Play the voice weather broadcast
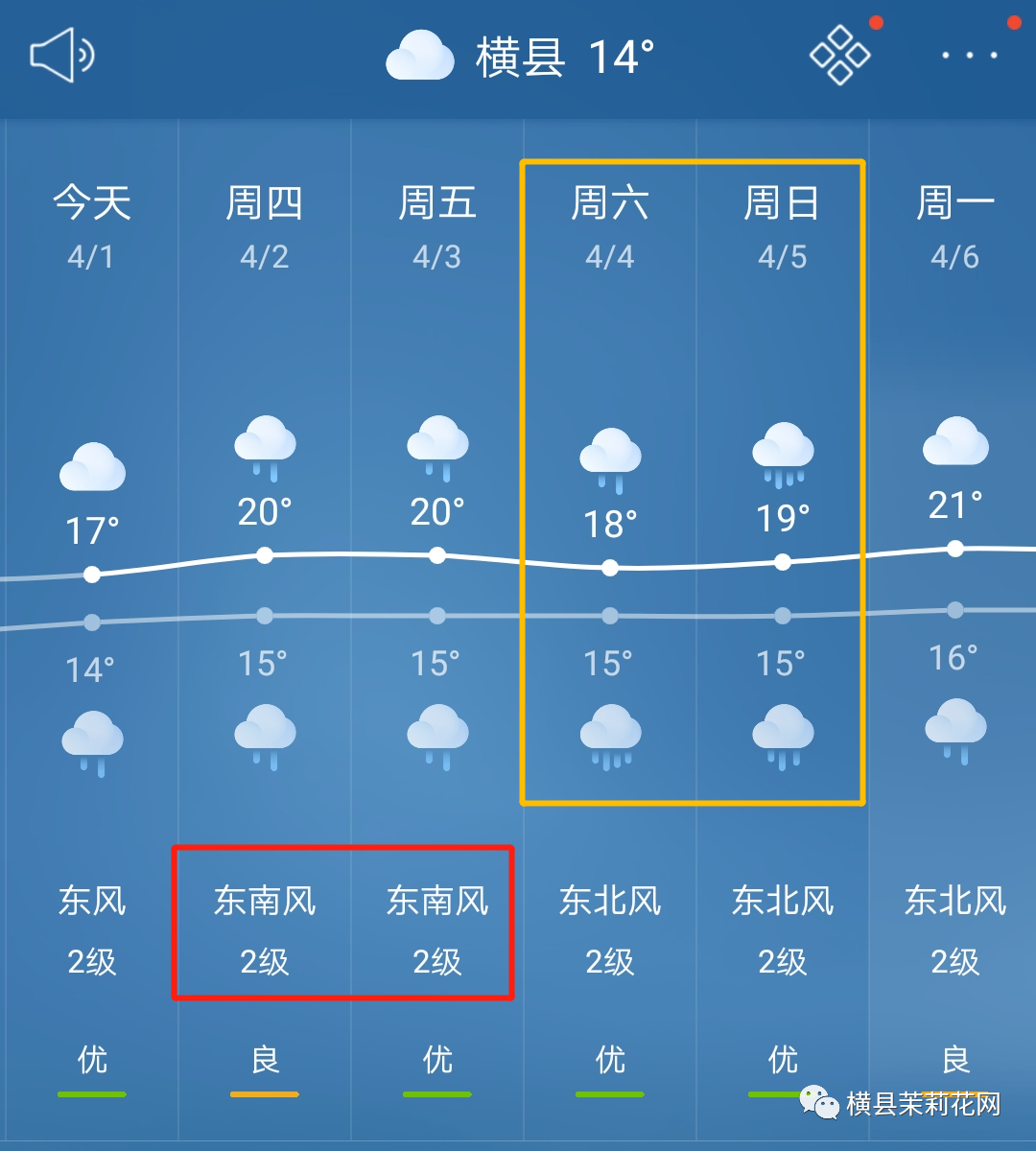1036x1151 pixels. tap(61, 56)
